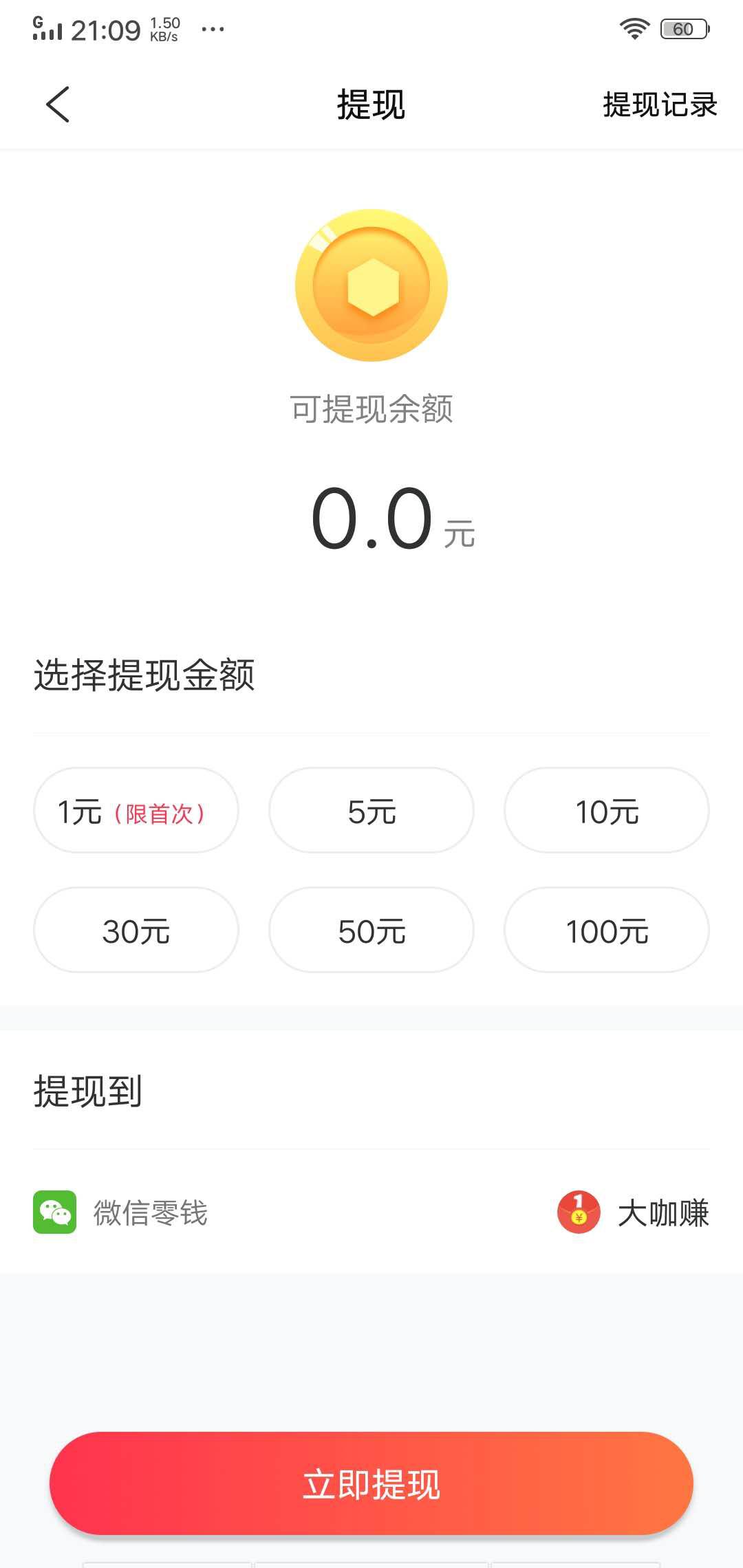Select the 5元 withdrawal amount
The width and height of the screenshot is (743, 1568).
coord(371,810)
